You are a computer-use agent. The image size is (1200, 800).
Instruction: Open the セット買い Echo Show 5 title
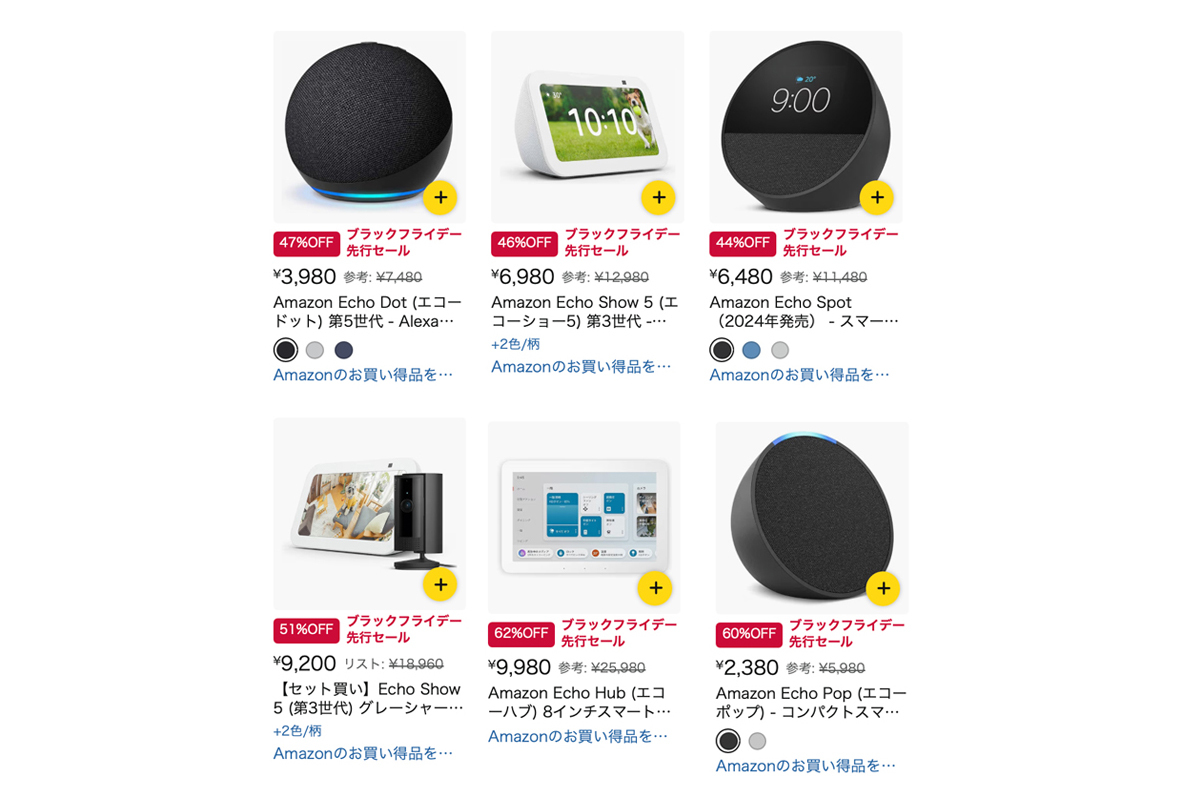(x=367, y=698)
